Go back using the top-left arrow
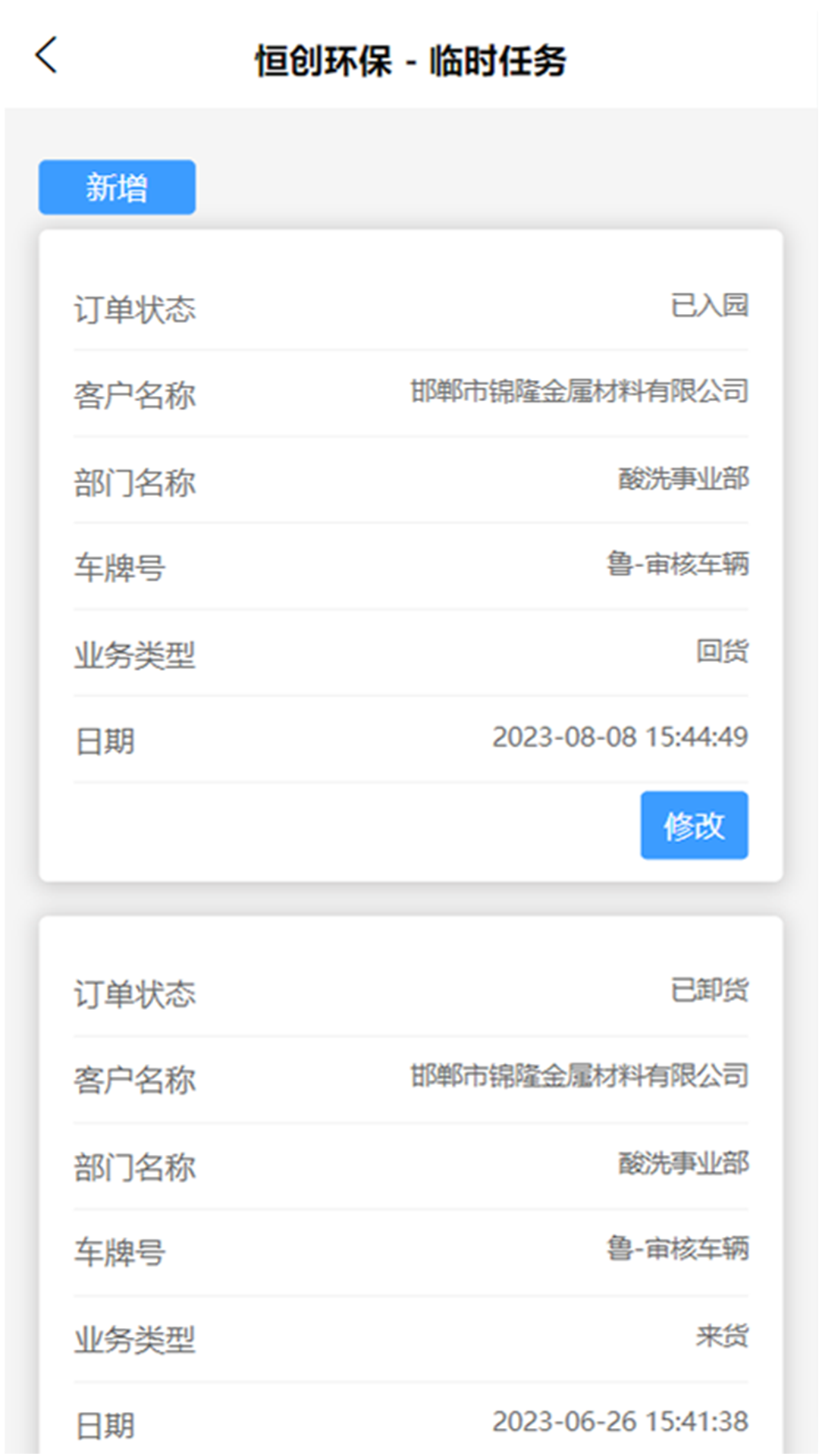 coord(47,56)
